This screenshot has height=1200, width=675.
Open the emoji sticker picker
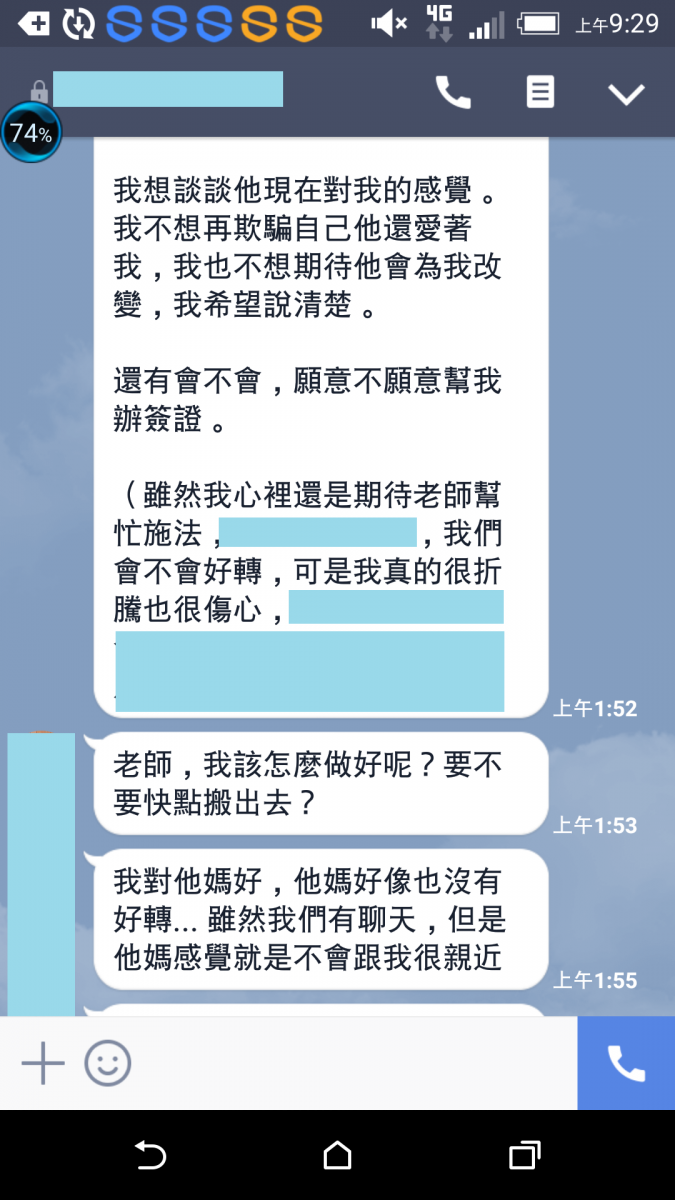coord(108,1063)
